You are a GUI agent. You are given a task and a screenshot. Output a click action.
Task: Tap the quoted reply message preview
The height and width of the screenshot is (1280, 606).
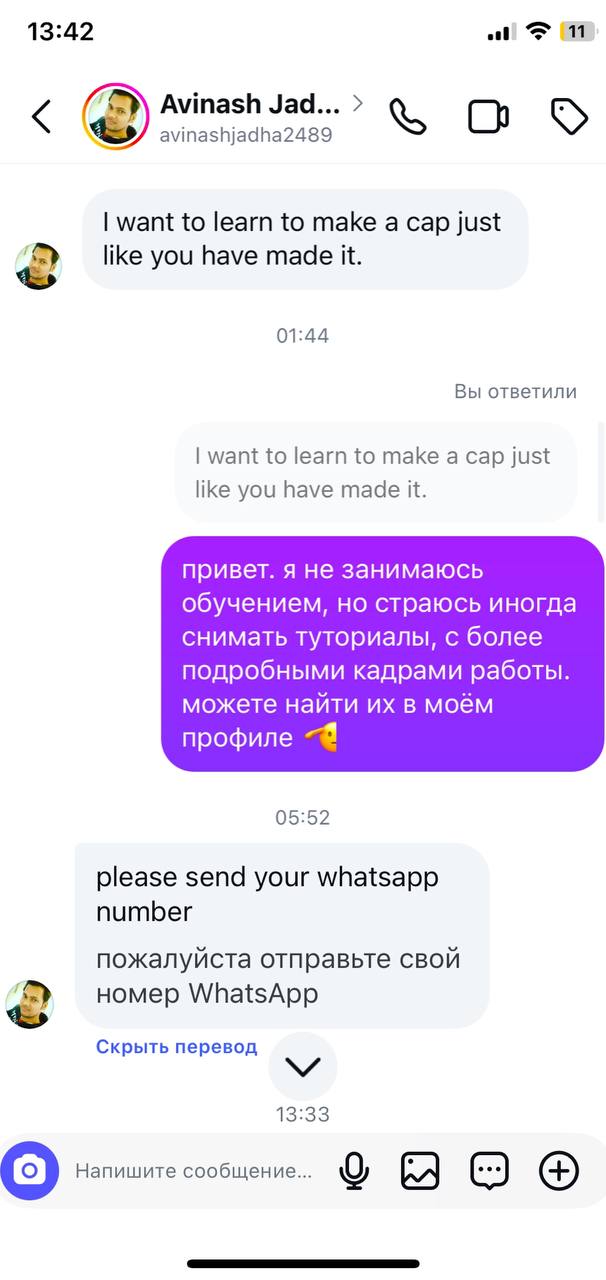pos(376,472)
